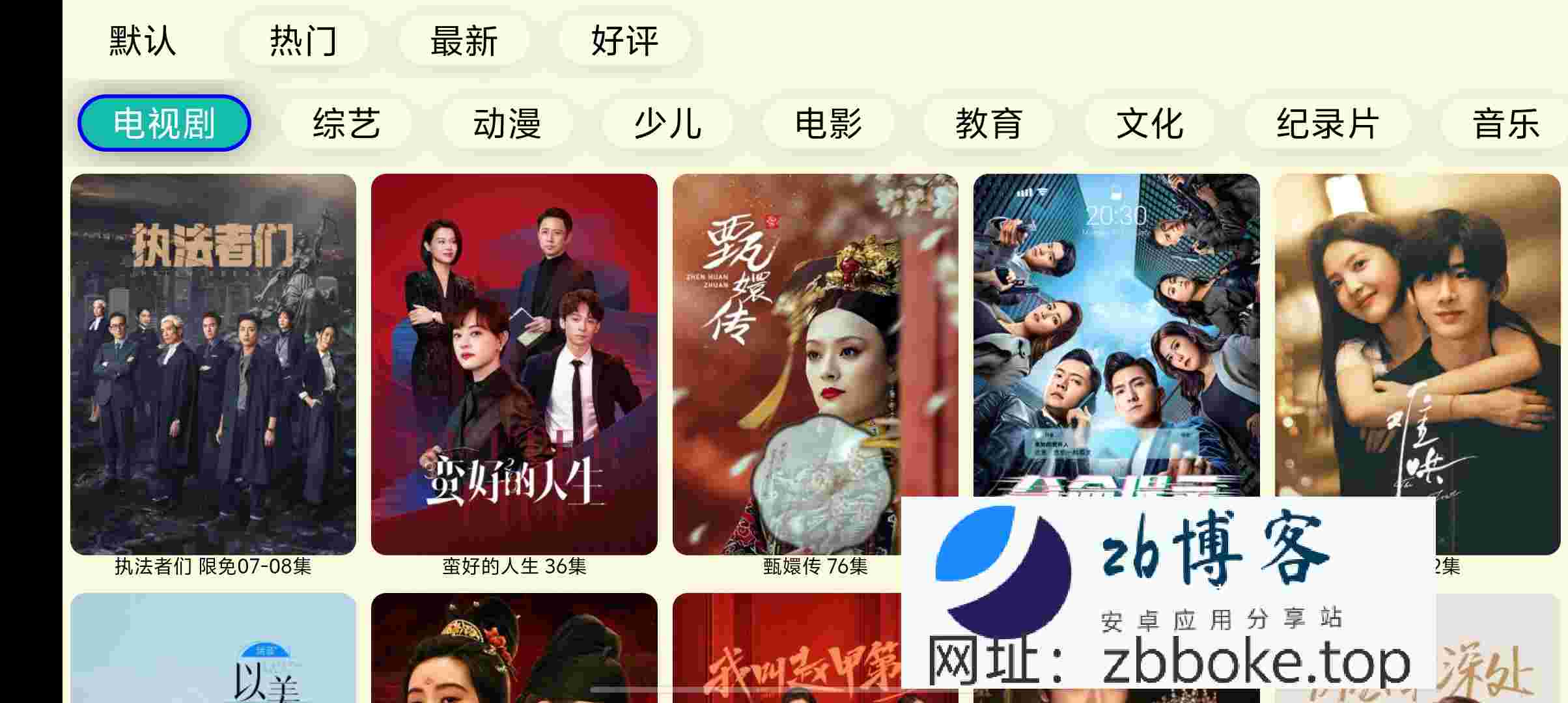
Task: Open 甄嬛传 76集
Action: click(815, 365)
